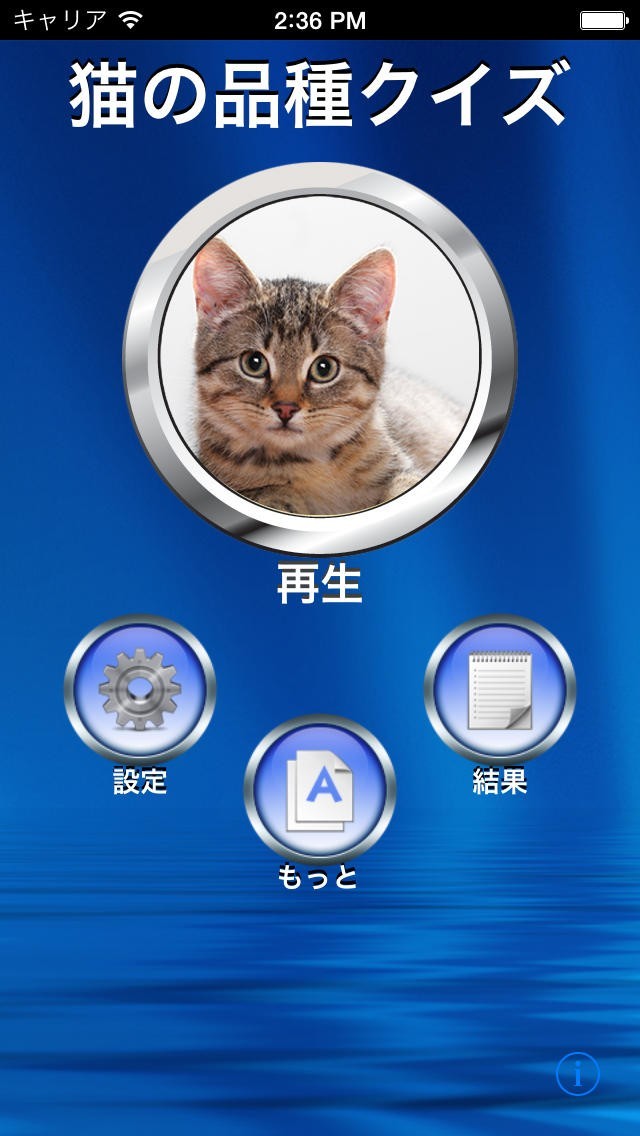Image resolution: width=640 pixels, height=1136 pixels.
Task: Open the info icon
Action: (x=577, y=1074)
